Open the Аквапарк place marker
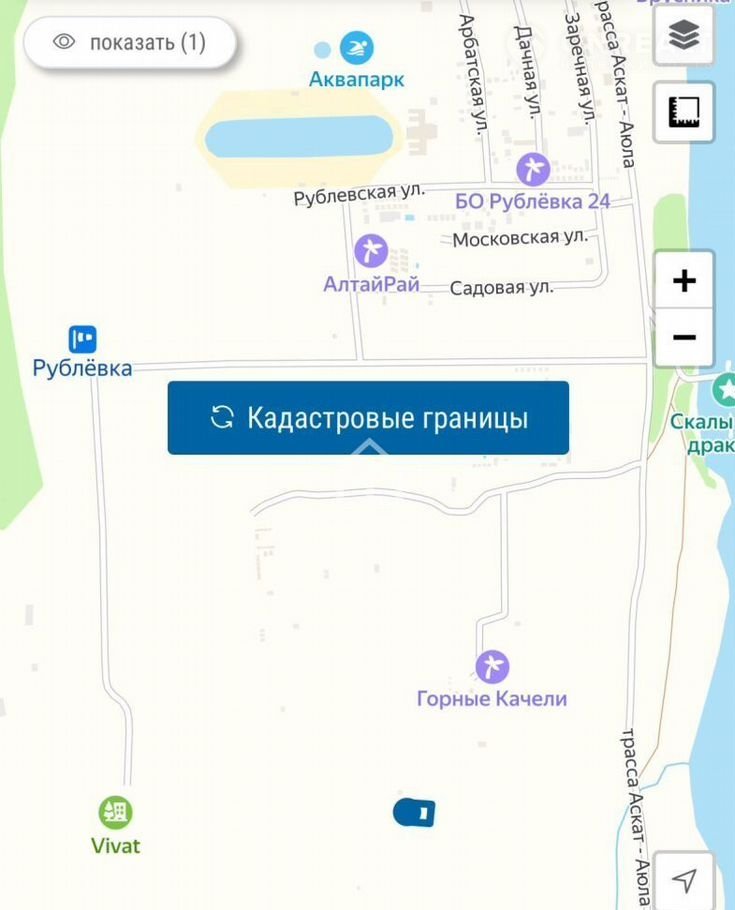The height and width of the screenshot is (910, 735). (356, 47)
